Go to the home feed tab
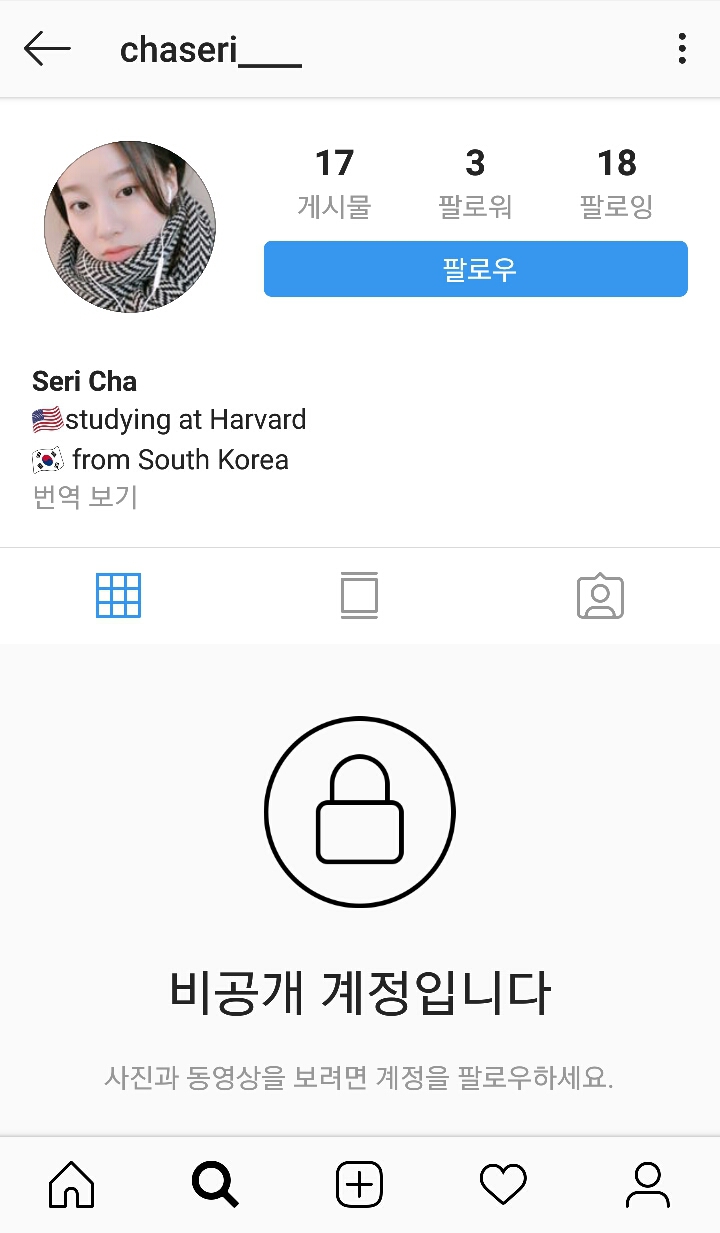The width and height of the screenshot is (720, 1233). [x=72, y=1185]
